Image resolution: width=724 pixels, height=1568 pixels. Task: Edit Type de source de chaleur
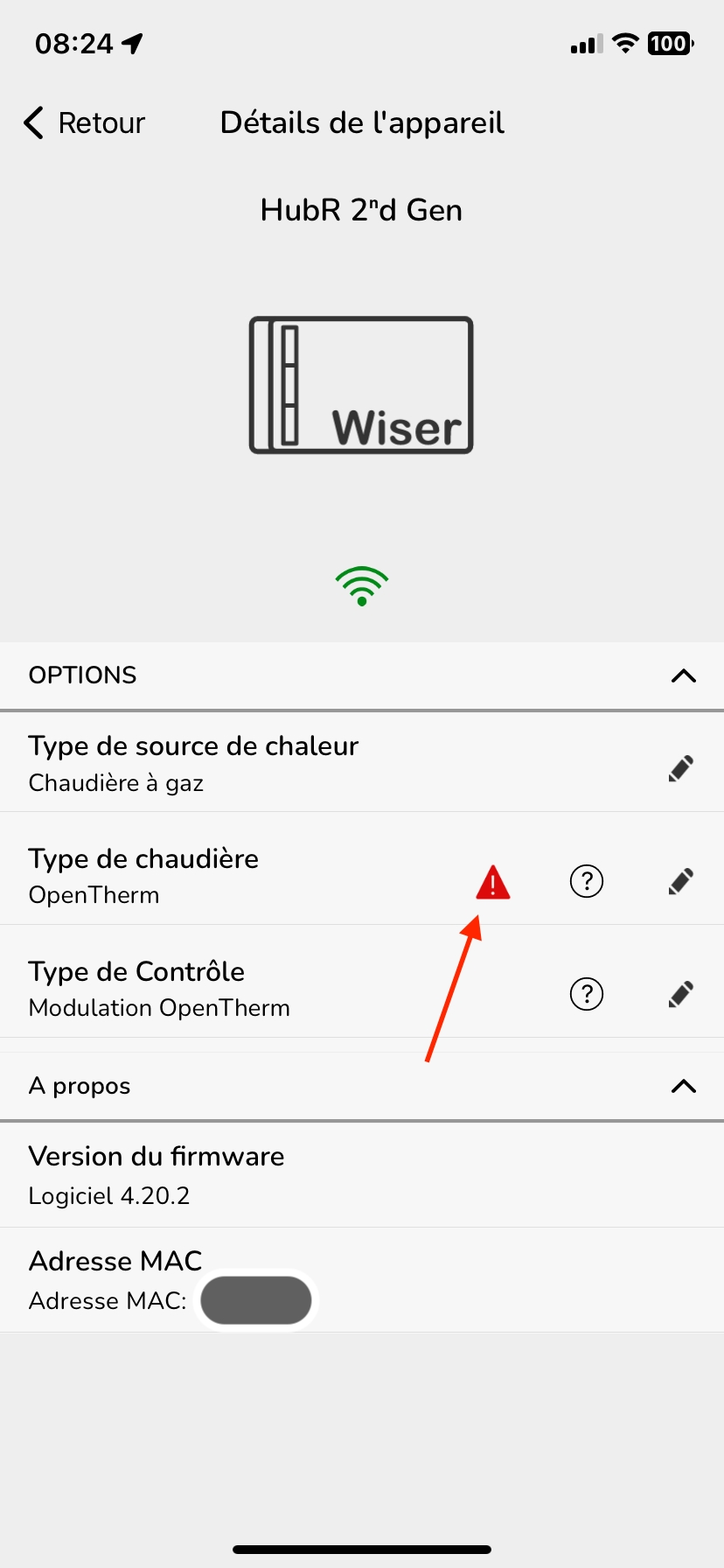click(x=680, y=768)
